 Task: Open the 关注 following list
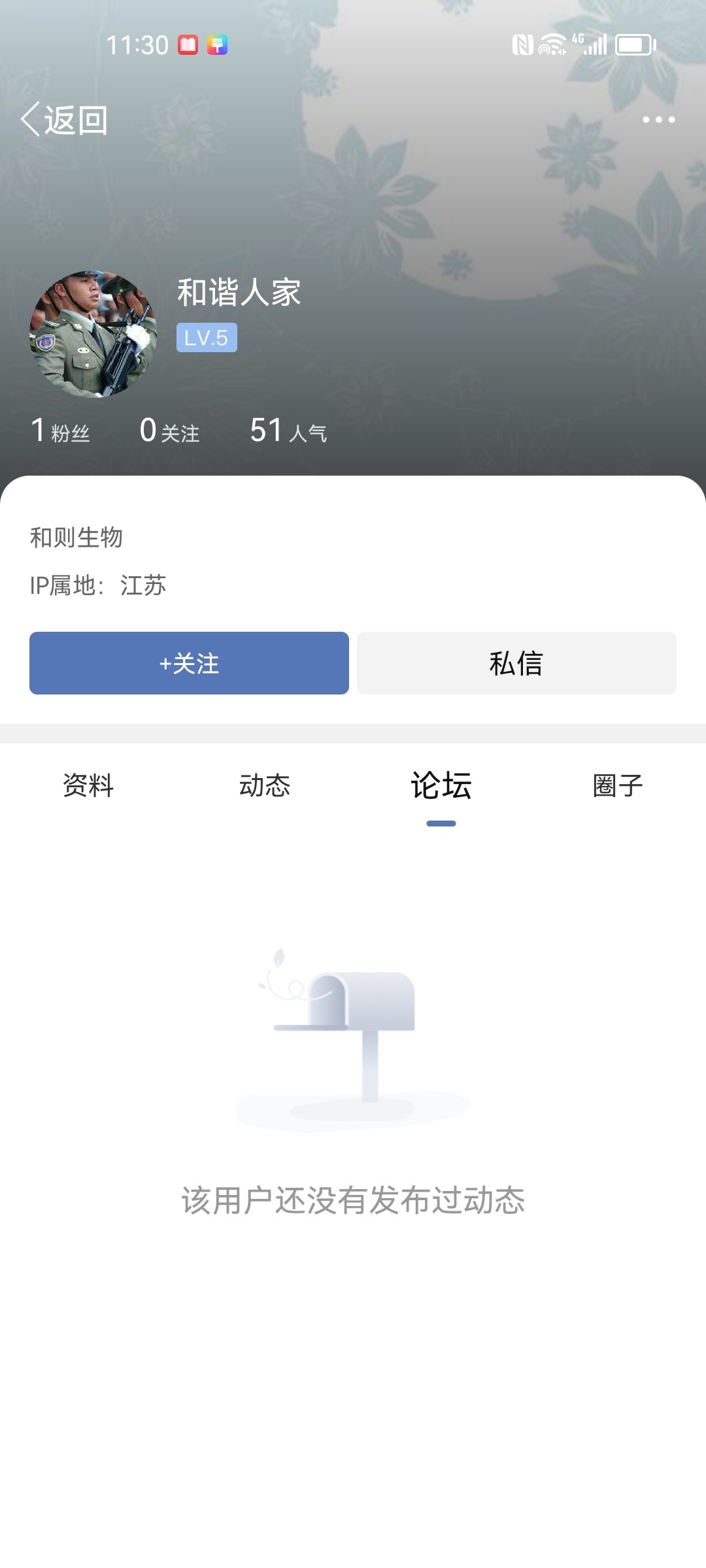pos(170,431)
